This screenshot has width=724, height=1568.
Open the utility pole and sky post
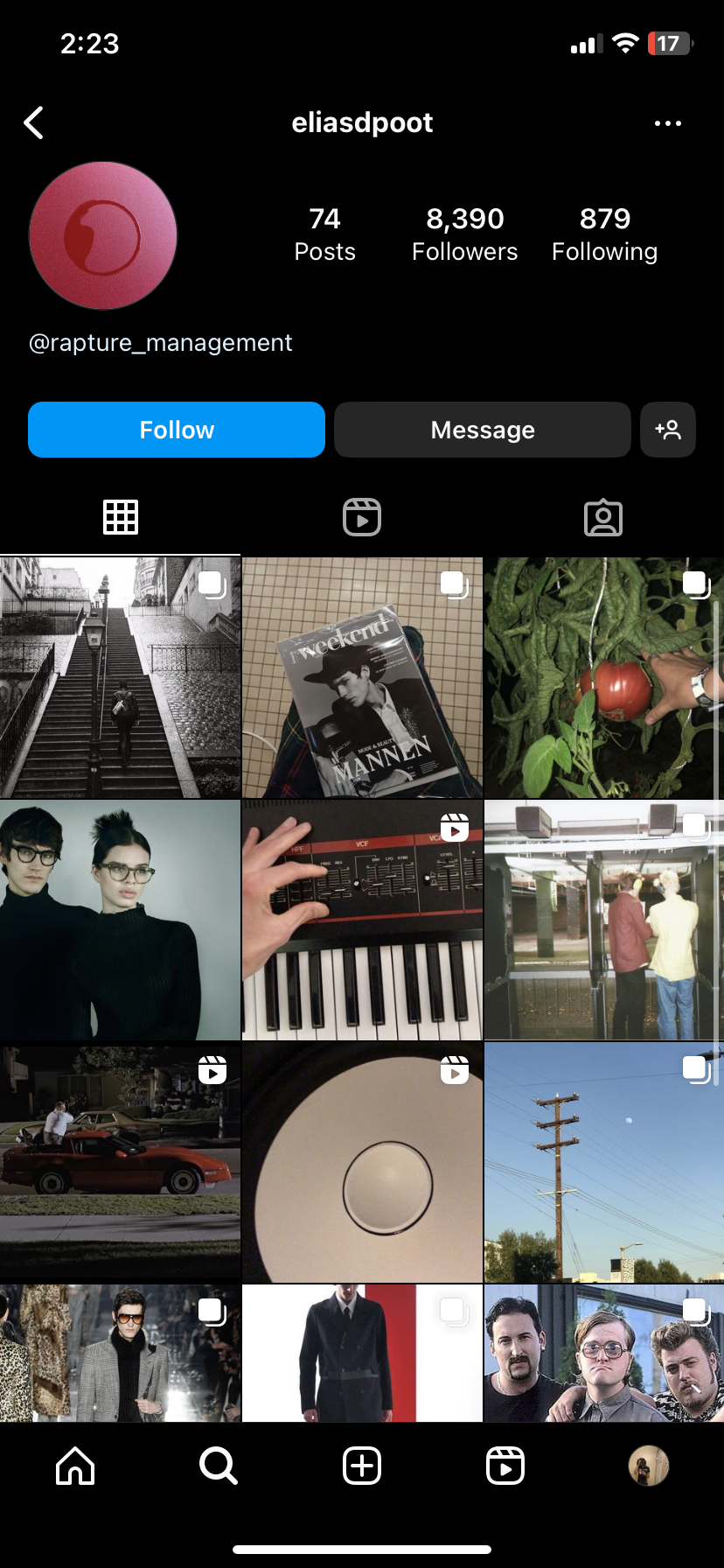tap(603, 1162)
